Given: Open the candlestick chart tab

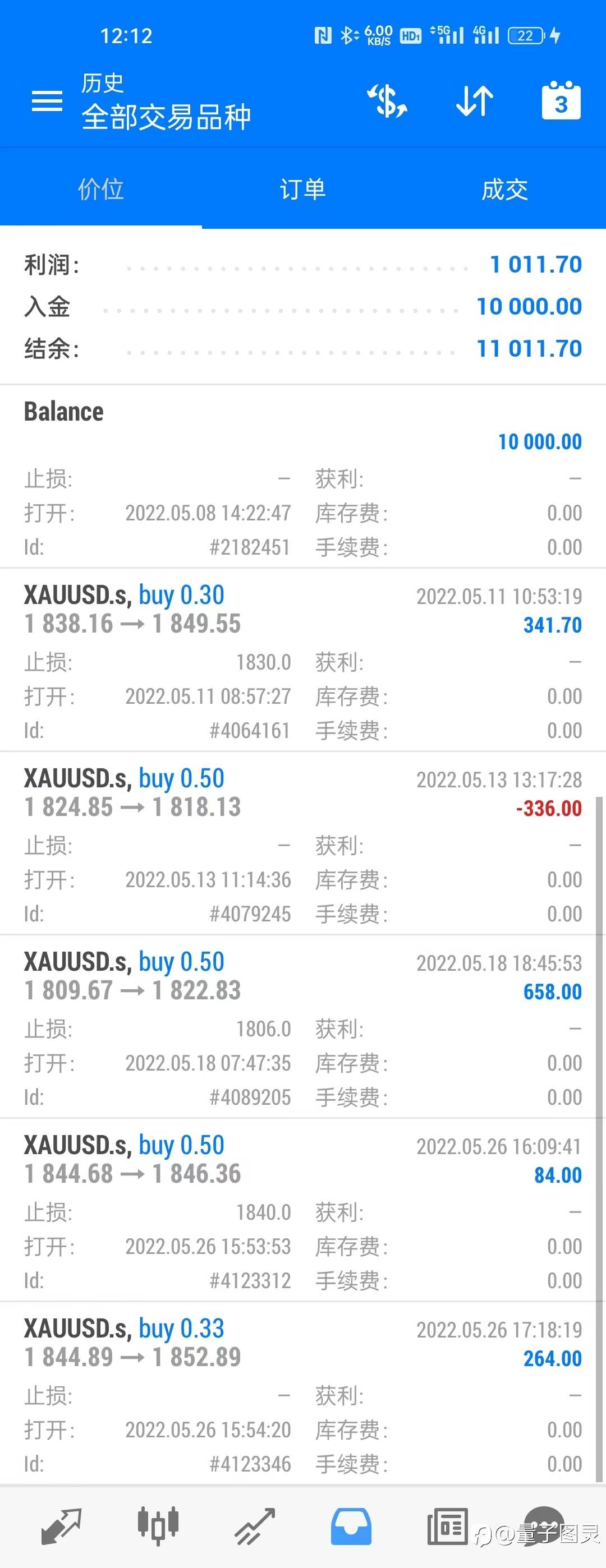Looking at the screenshot, I should coord(158,1526).
